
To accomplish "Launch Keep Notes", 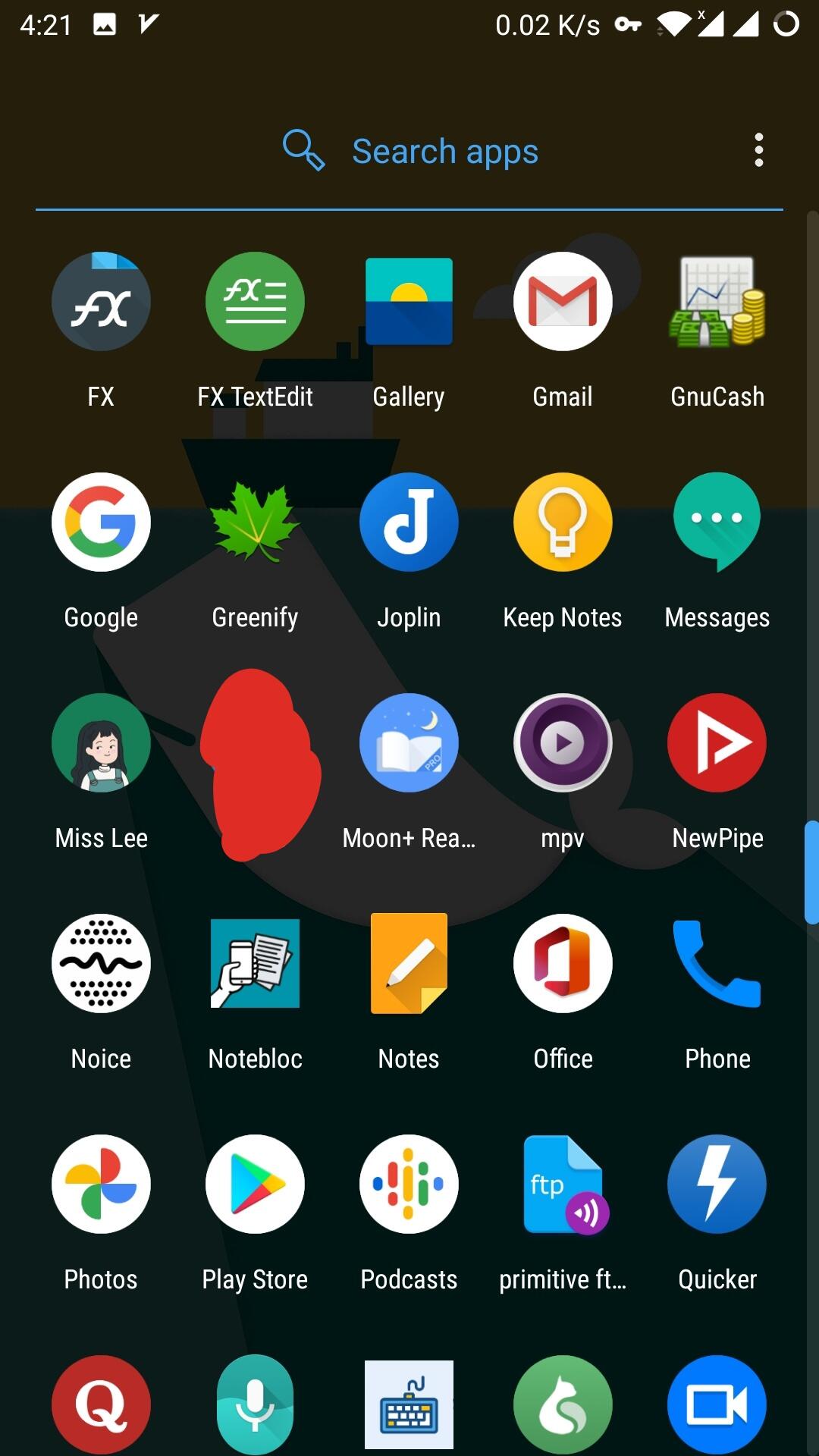I will 563,522.
